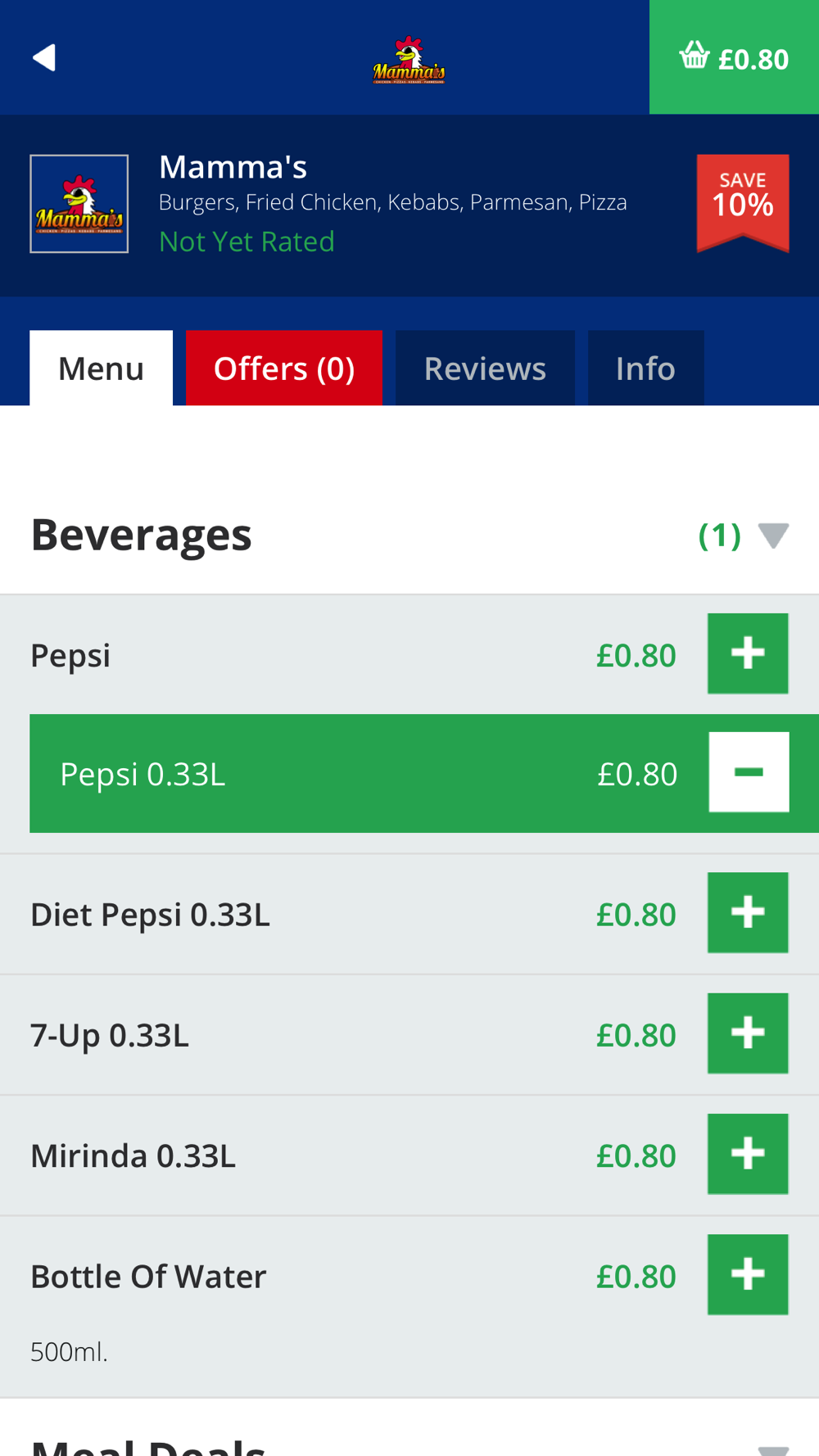Switch to the Offers (0) tab
The image size is (819, 1456).
[284, 368]
